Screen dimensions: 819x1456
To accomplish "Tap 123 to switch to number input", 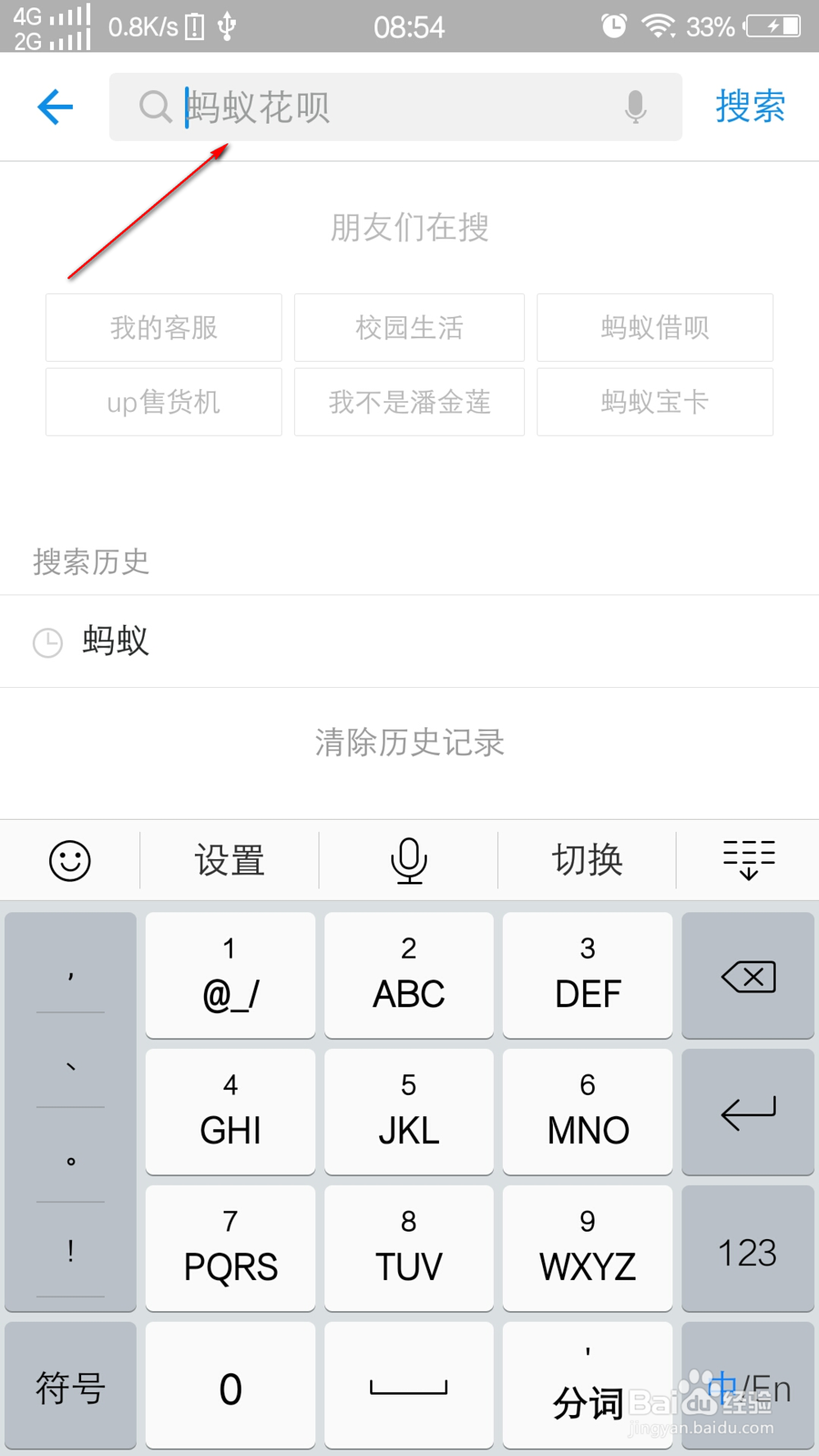I will [x=747, y=1249].
